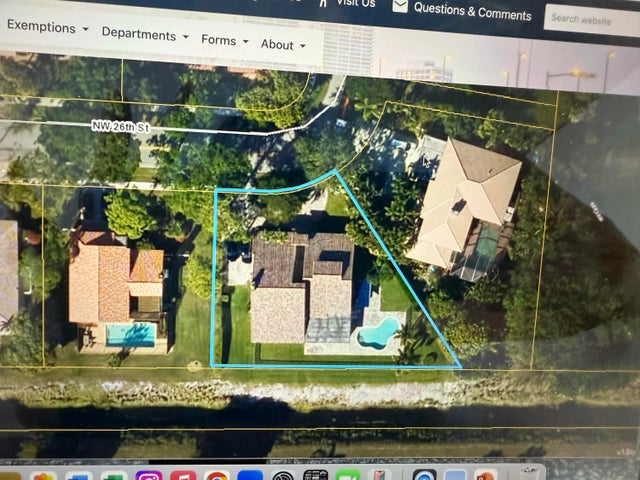Viewport: 640px width, 480px height.
Task: Open the Departments dropdown menu
Action: [144, 34]
